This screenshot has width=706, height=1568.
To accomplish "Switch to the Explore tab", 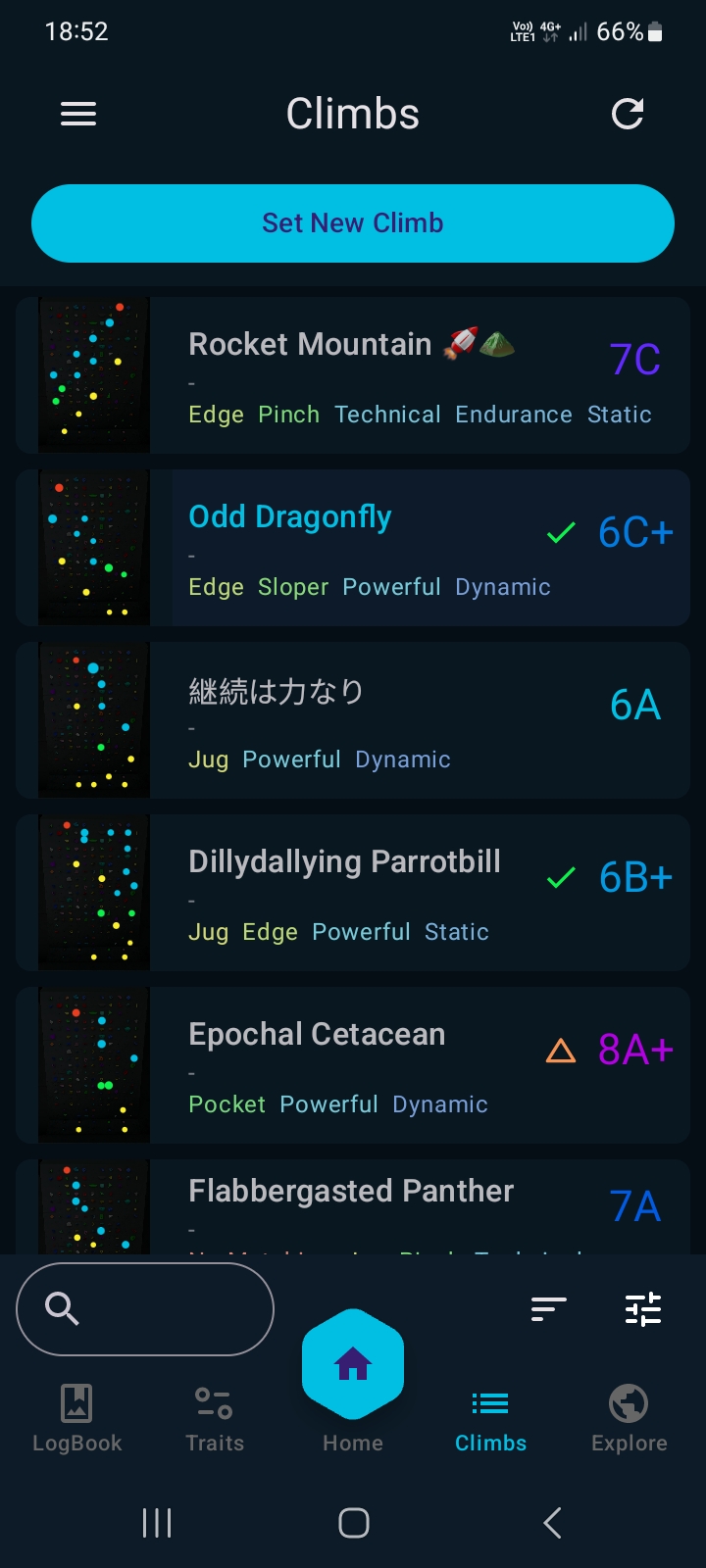I will click(x=629, y=1417).
